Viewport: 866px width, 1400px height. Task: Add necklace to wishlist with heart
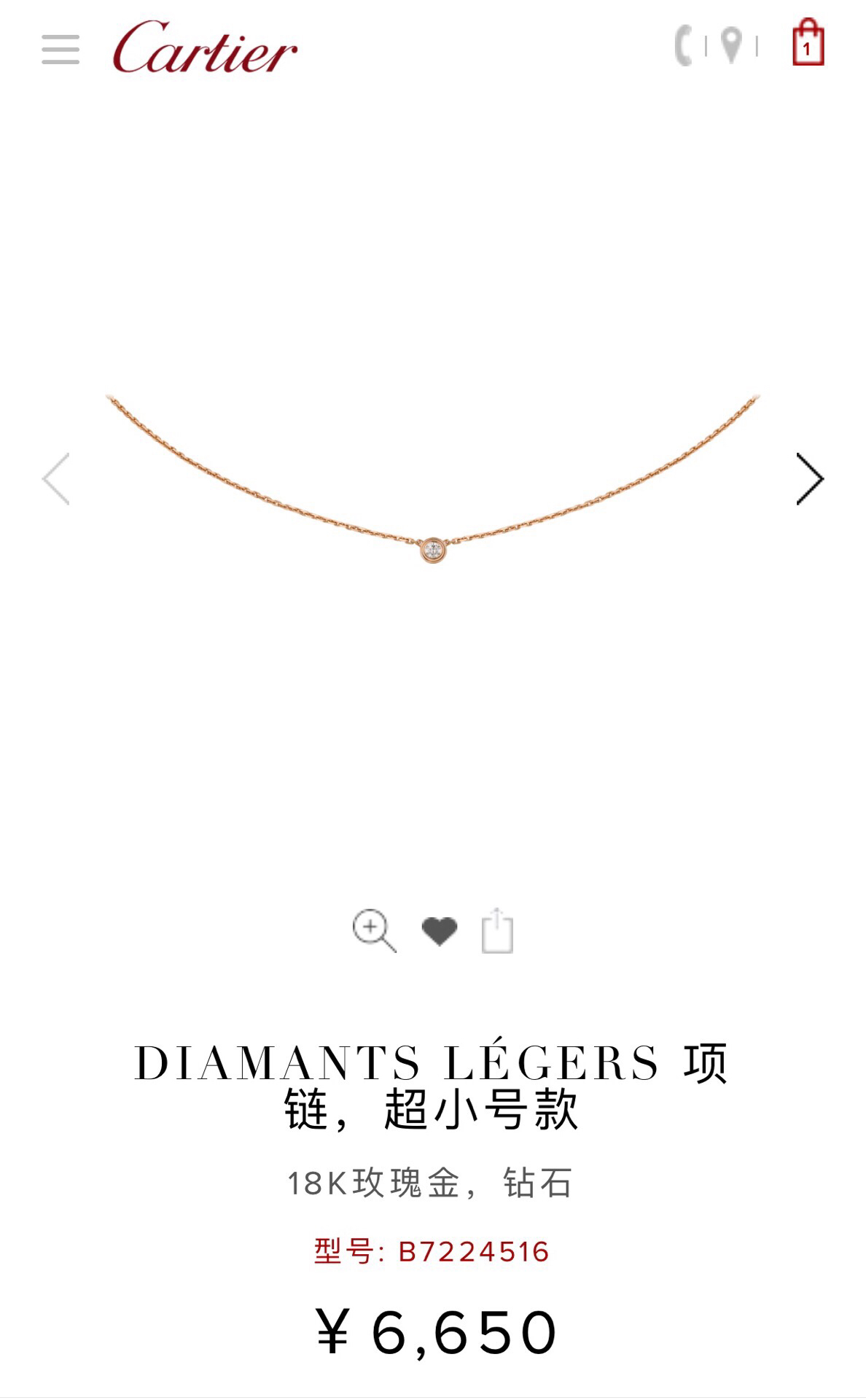click(x=440, y=931)
